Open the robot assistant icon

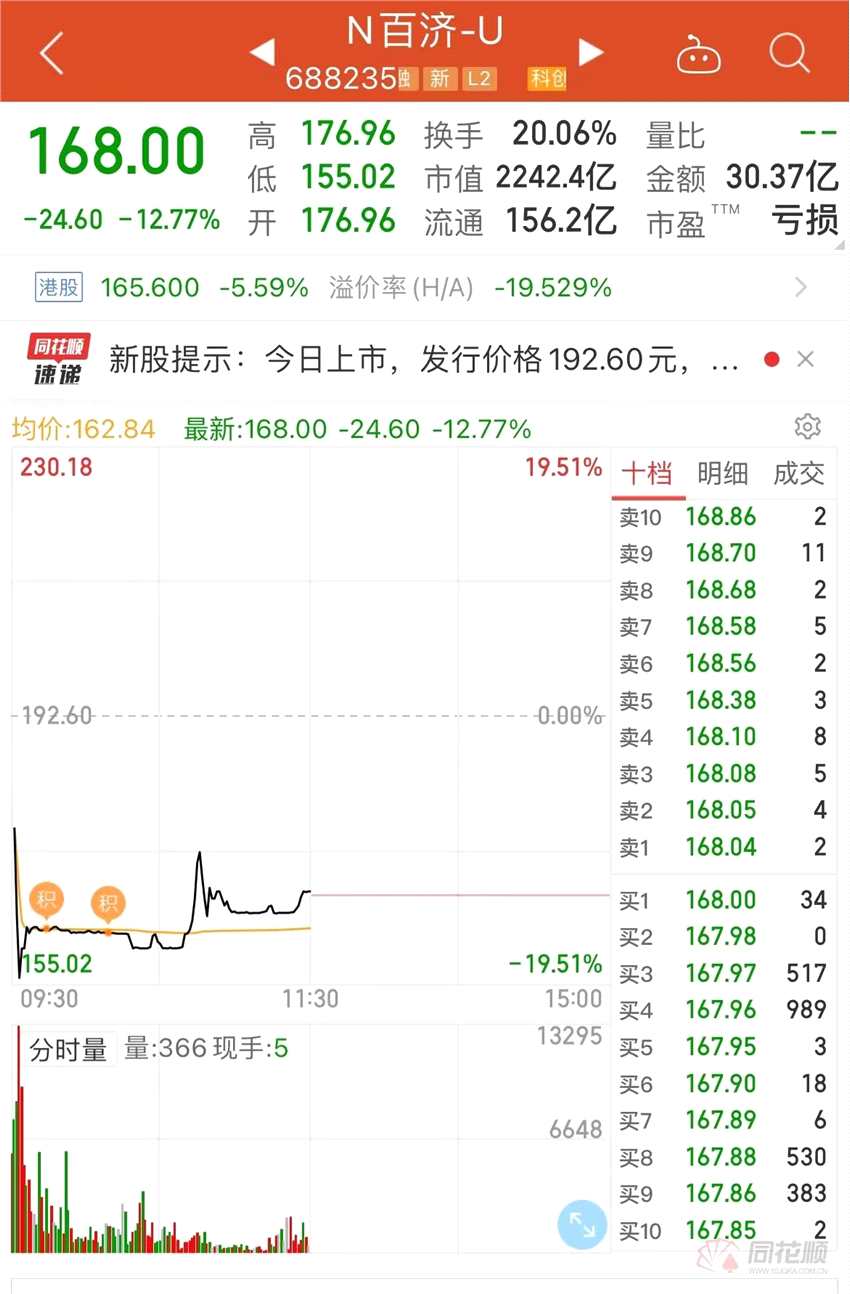coord(699,54)
